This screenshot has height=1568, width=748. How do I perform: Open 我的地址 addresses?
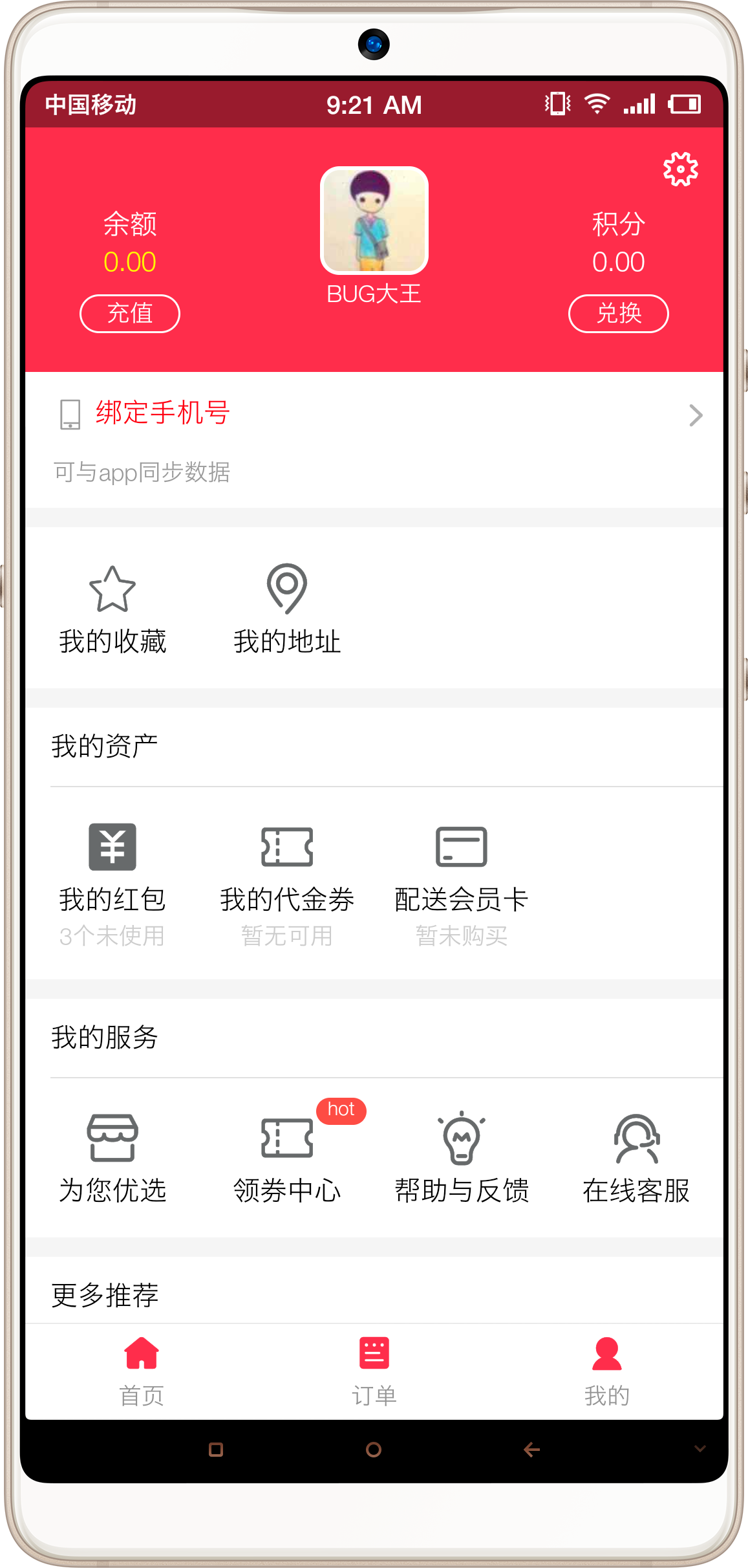pyautogui.click(x=287, y=609)
